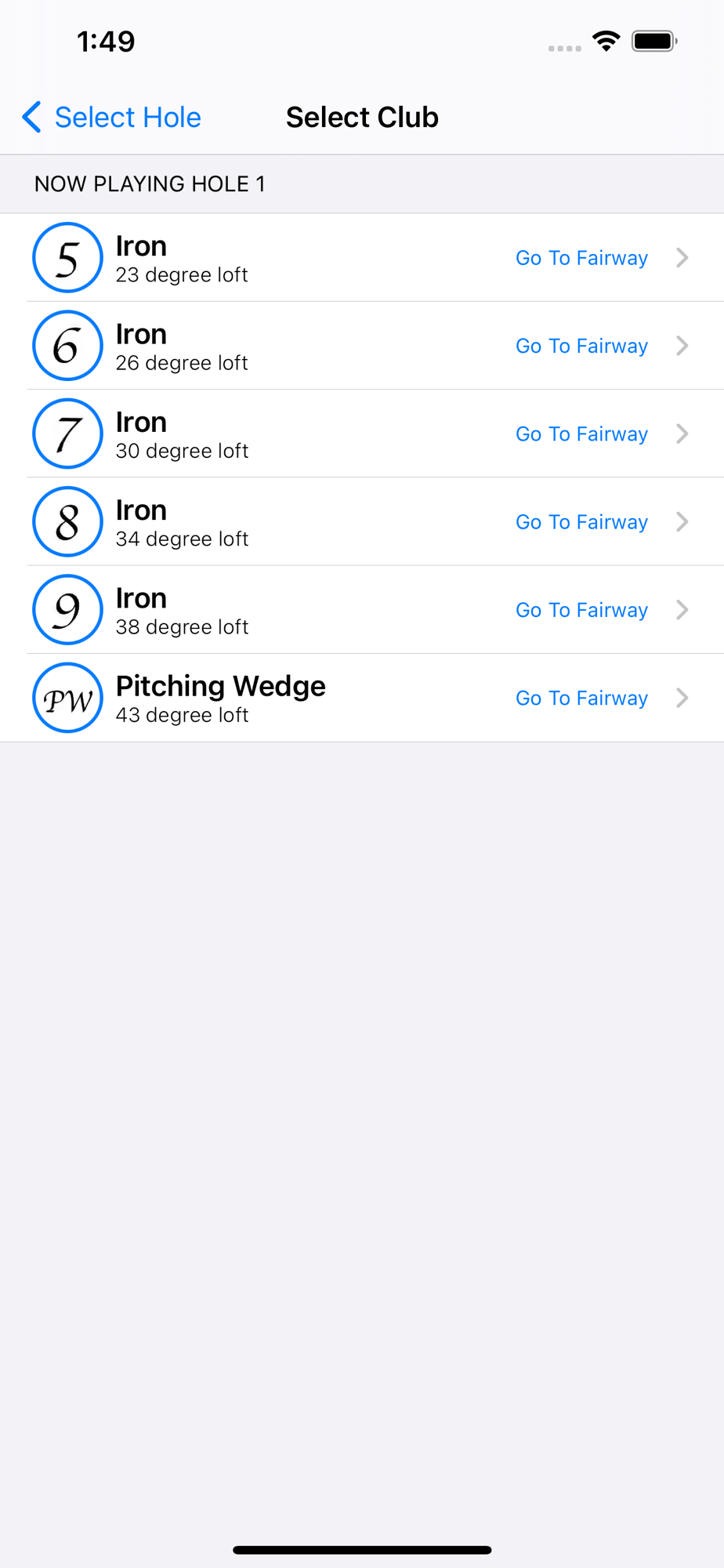Open the 8 Iron row

pyautogui.click(x=362, y=521)
